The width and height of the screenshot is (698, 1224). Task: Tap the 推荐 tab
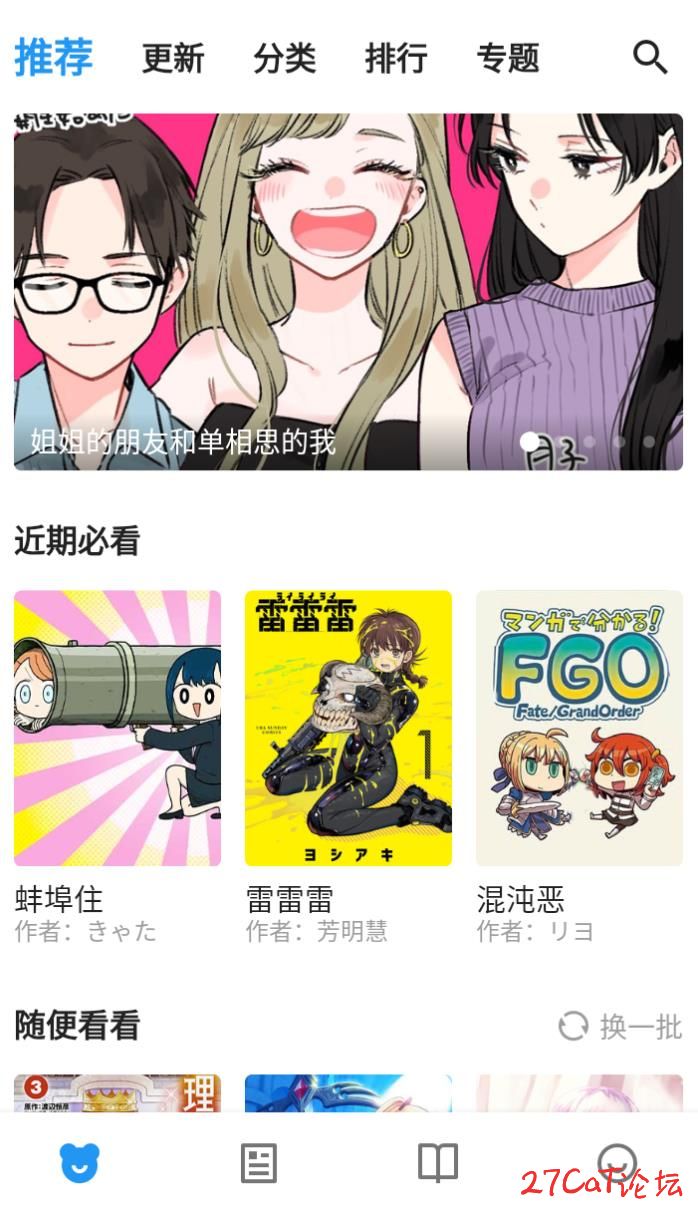point(54,57)
